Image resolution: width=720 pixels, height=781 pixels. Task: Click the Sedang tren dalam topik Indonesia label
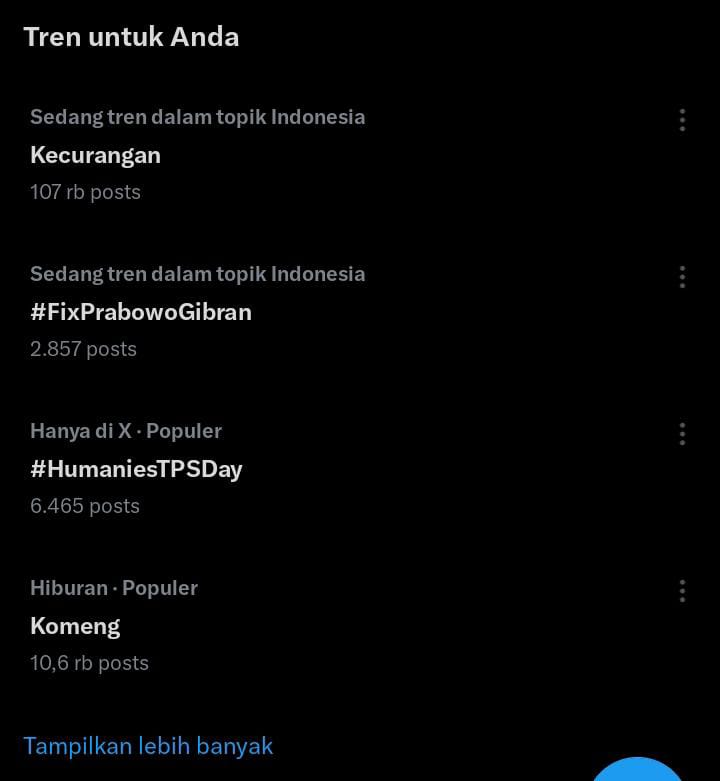pos(197,117)
